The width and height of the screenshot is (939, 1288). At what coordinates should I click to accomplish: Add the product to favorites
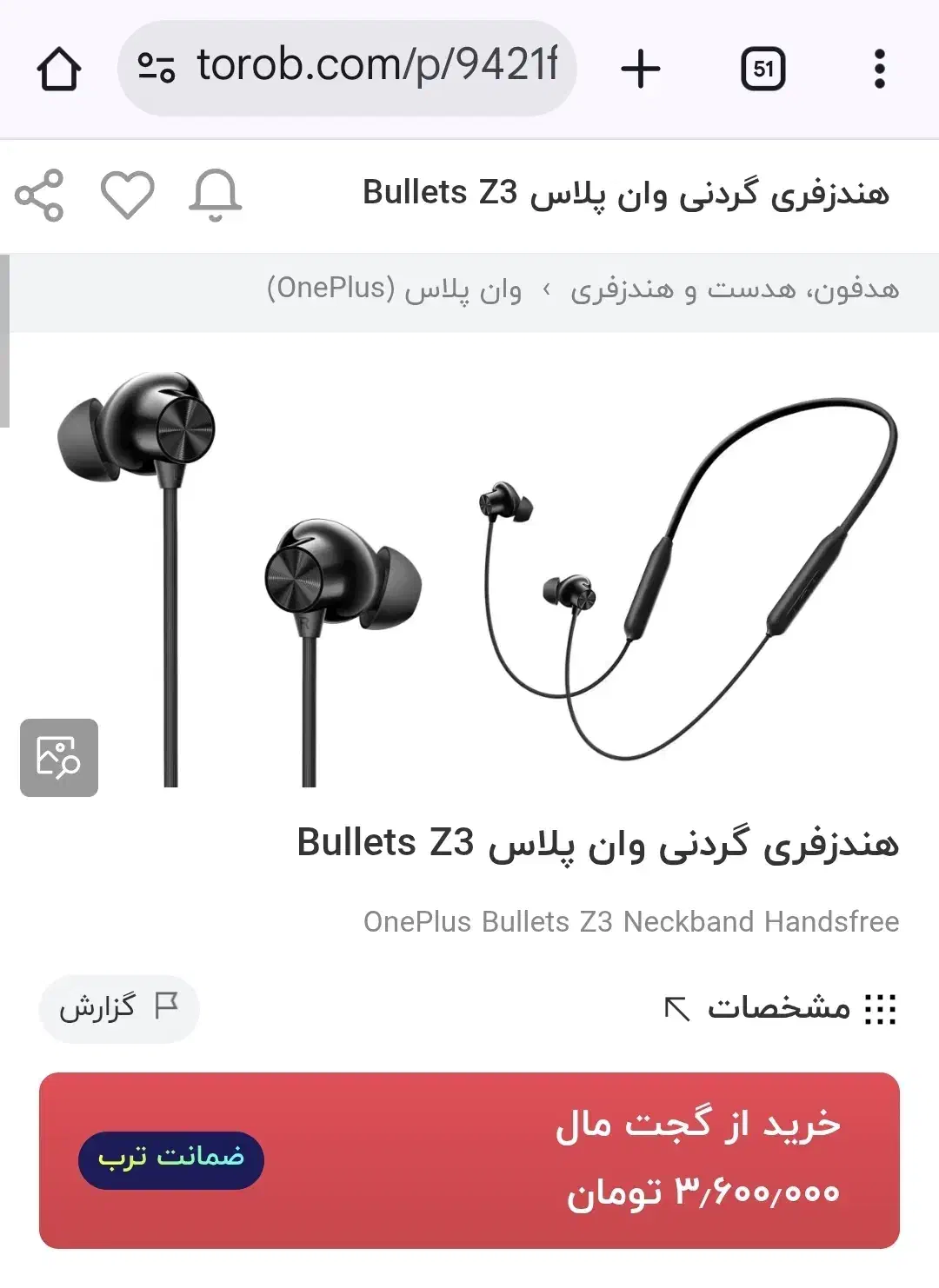pos(128,195)
